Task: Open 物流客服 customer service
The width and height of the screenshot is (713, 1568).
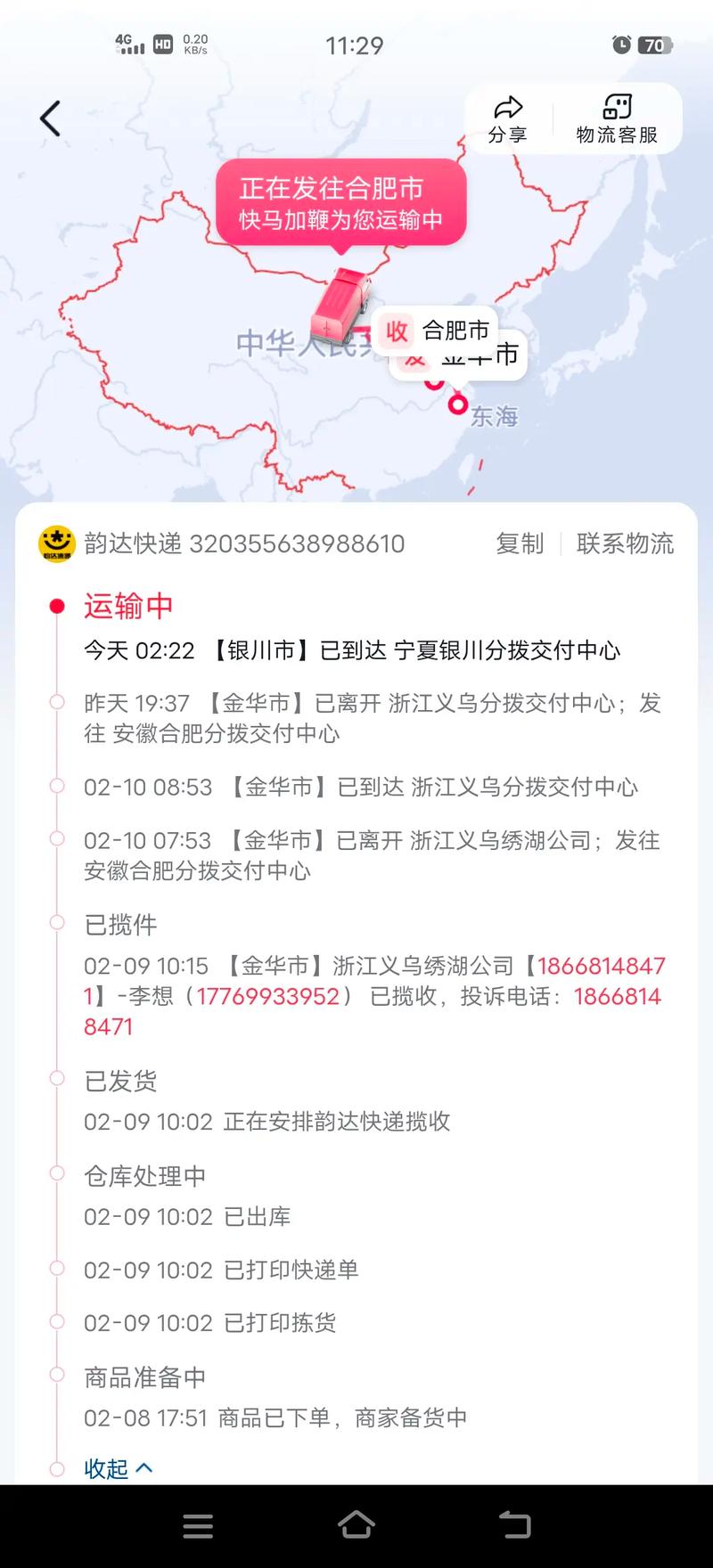Action: [x=619, y=118]
